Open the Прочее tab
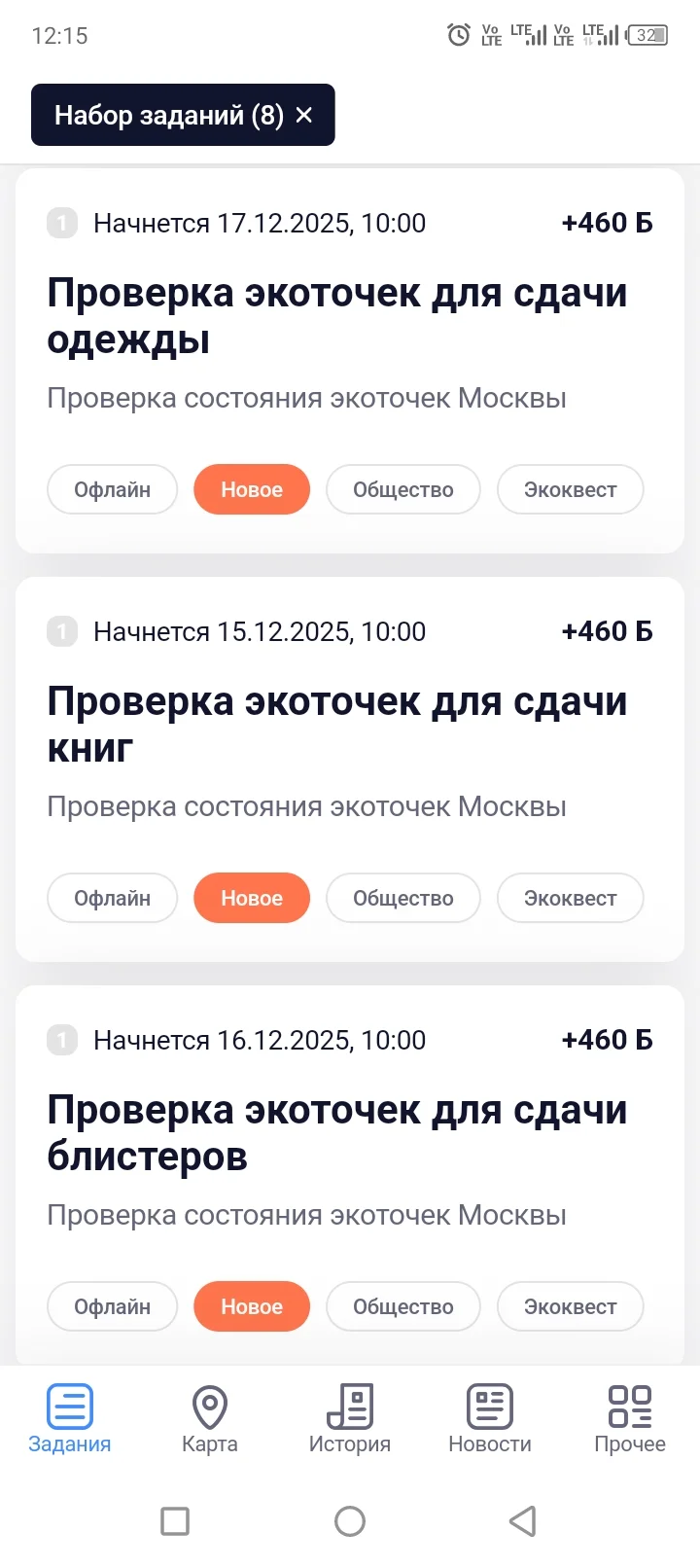This screenshot has width=700, height=1568. tap(630, 1418)
